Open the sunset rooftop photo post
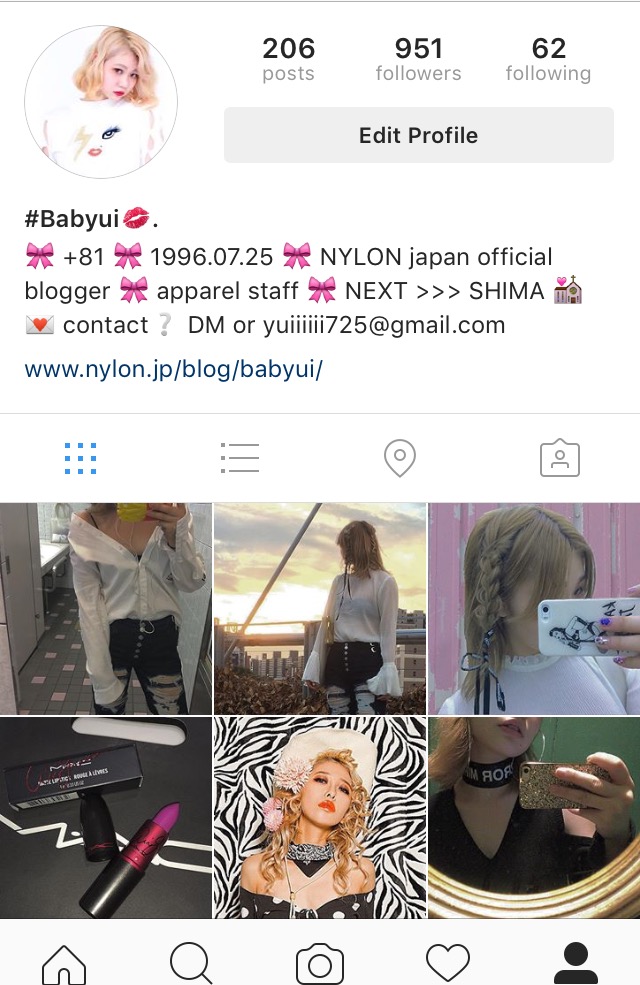 click(320, 608)
